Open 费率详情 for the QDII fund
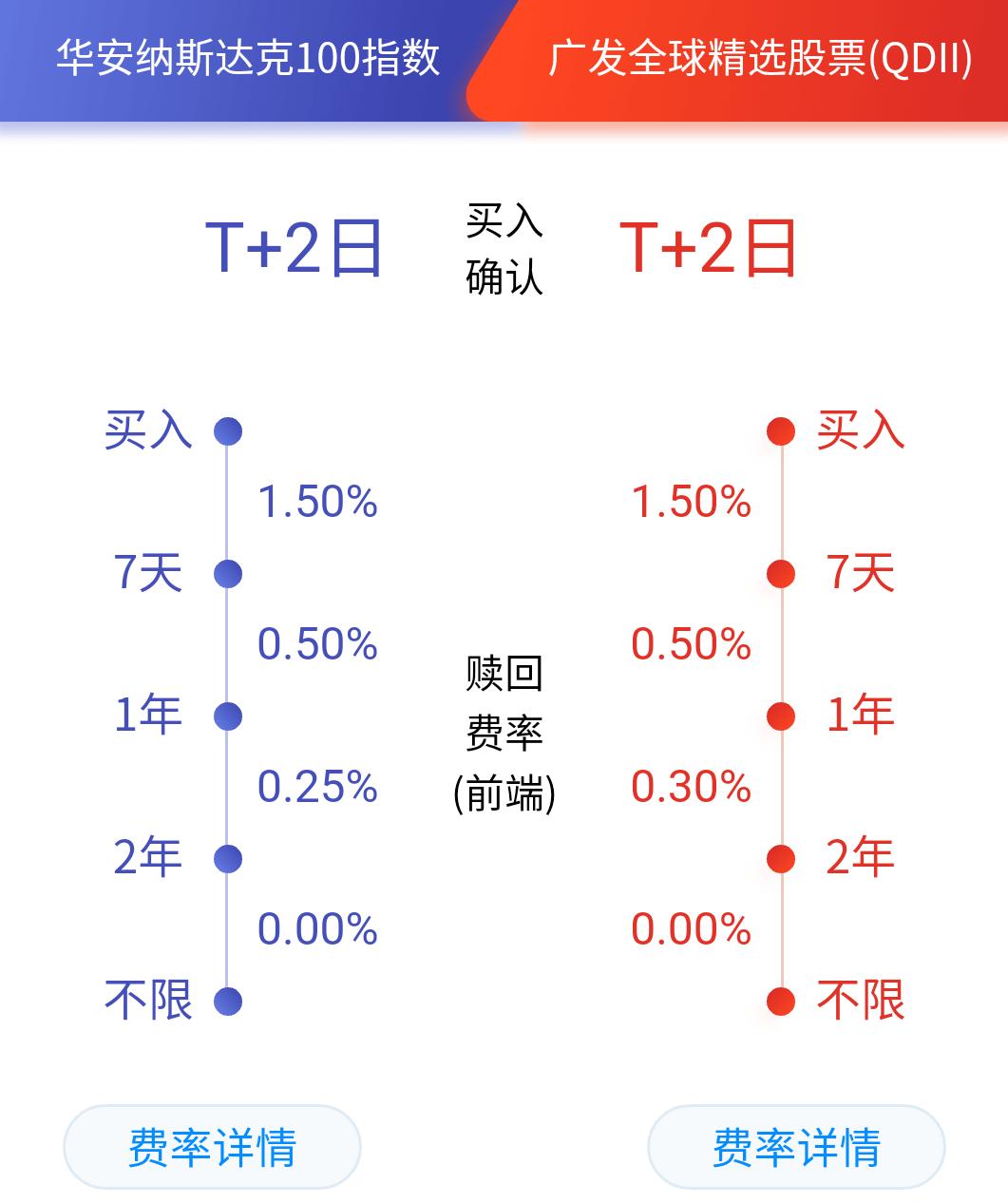This screenshot has width=1008, height=1203. pyautogui.click(x=796, y=1145)
